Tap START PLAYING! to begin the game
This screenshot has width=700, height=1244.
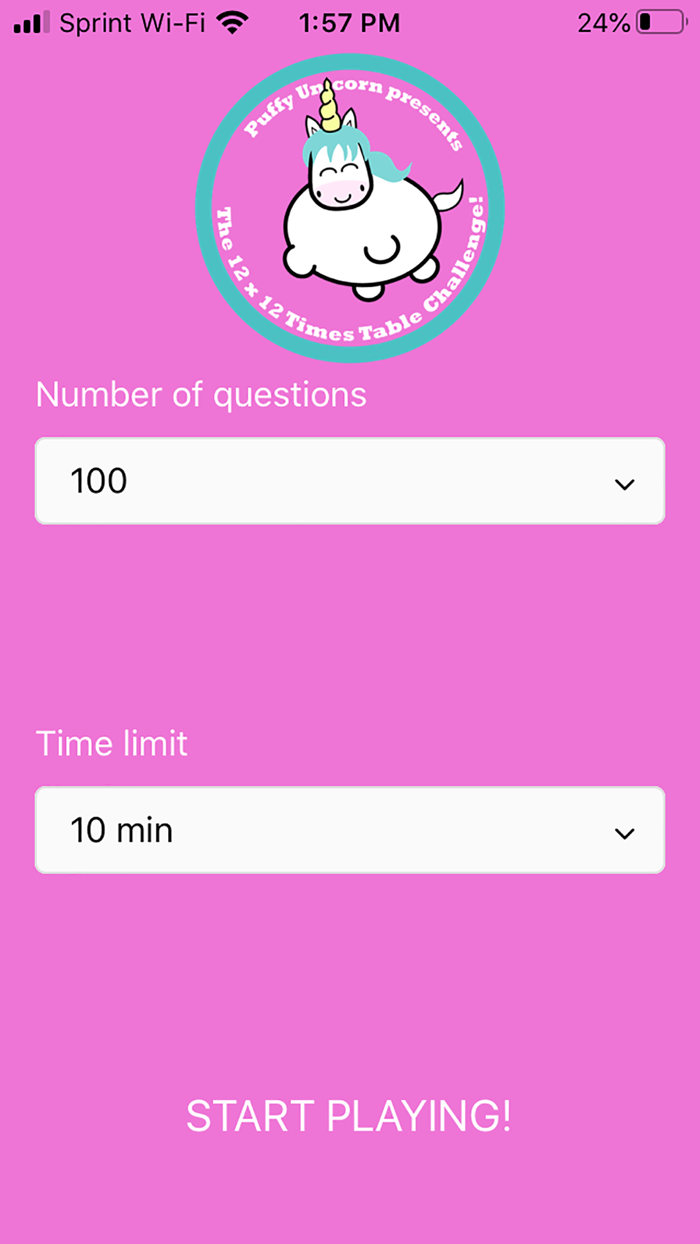pos(349,1116)
